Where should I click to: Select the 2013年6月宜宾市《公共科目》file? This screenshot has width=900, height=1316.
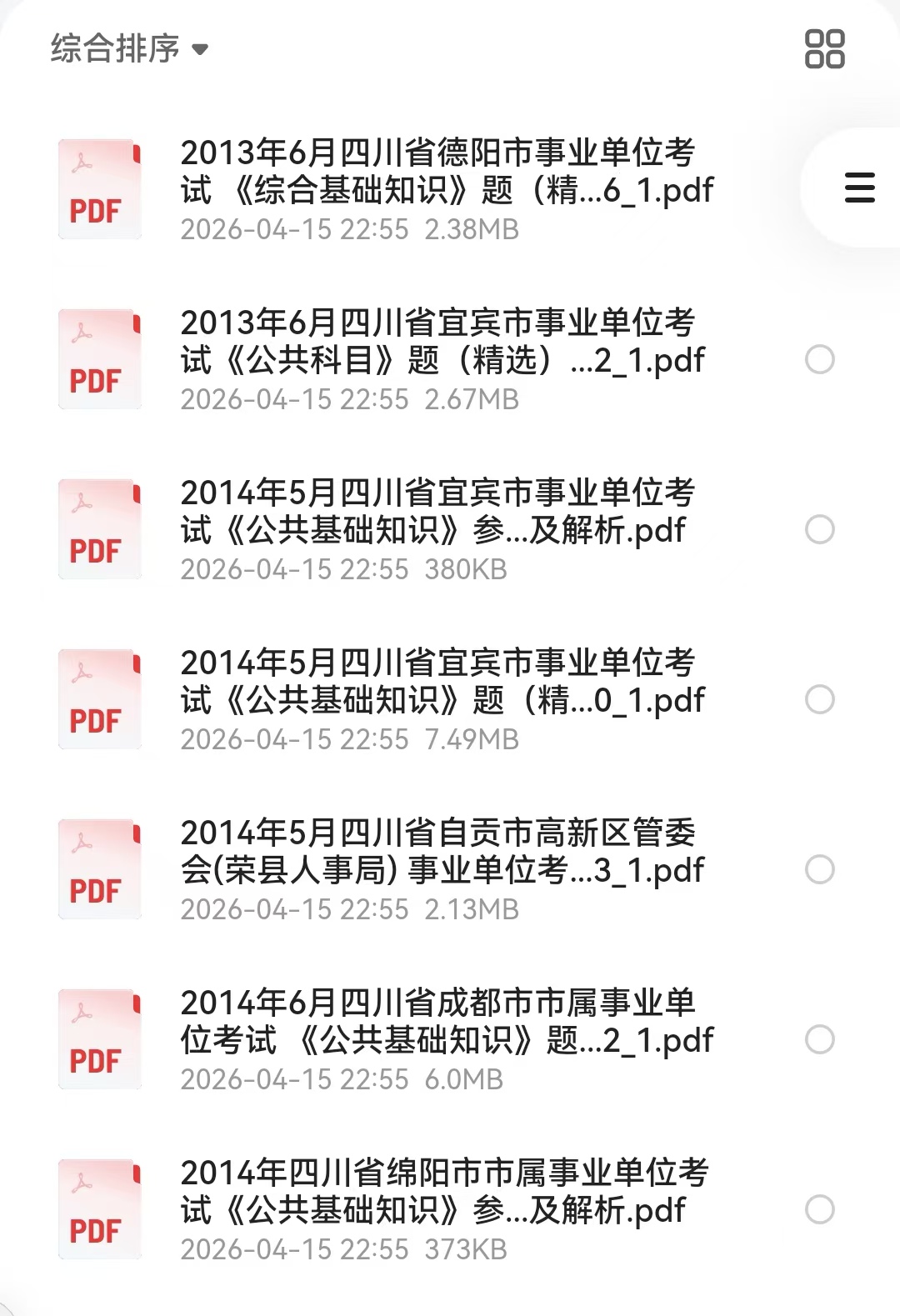(820, 359)
